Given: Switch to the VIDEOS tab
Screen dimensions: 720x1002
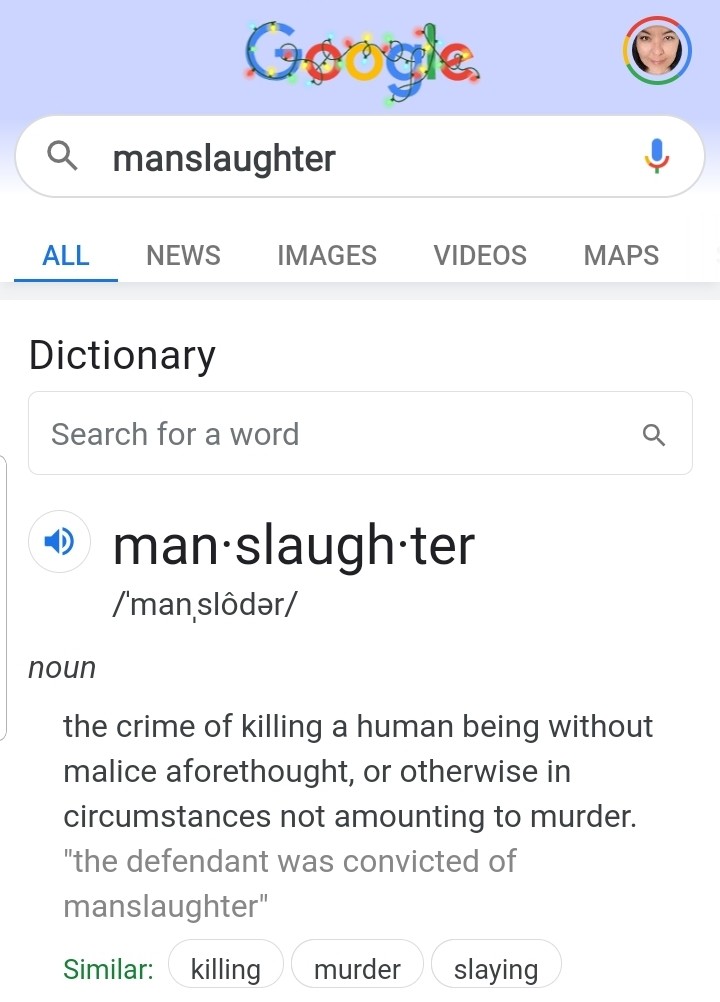Looking at the screenshot, I should (x=480, y=255).
